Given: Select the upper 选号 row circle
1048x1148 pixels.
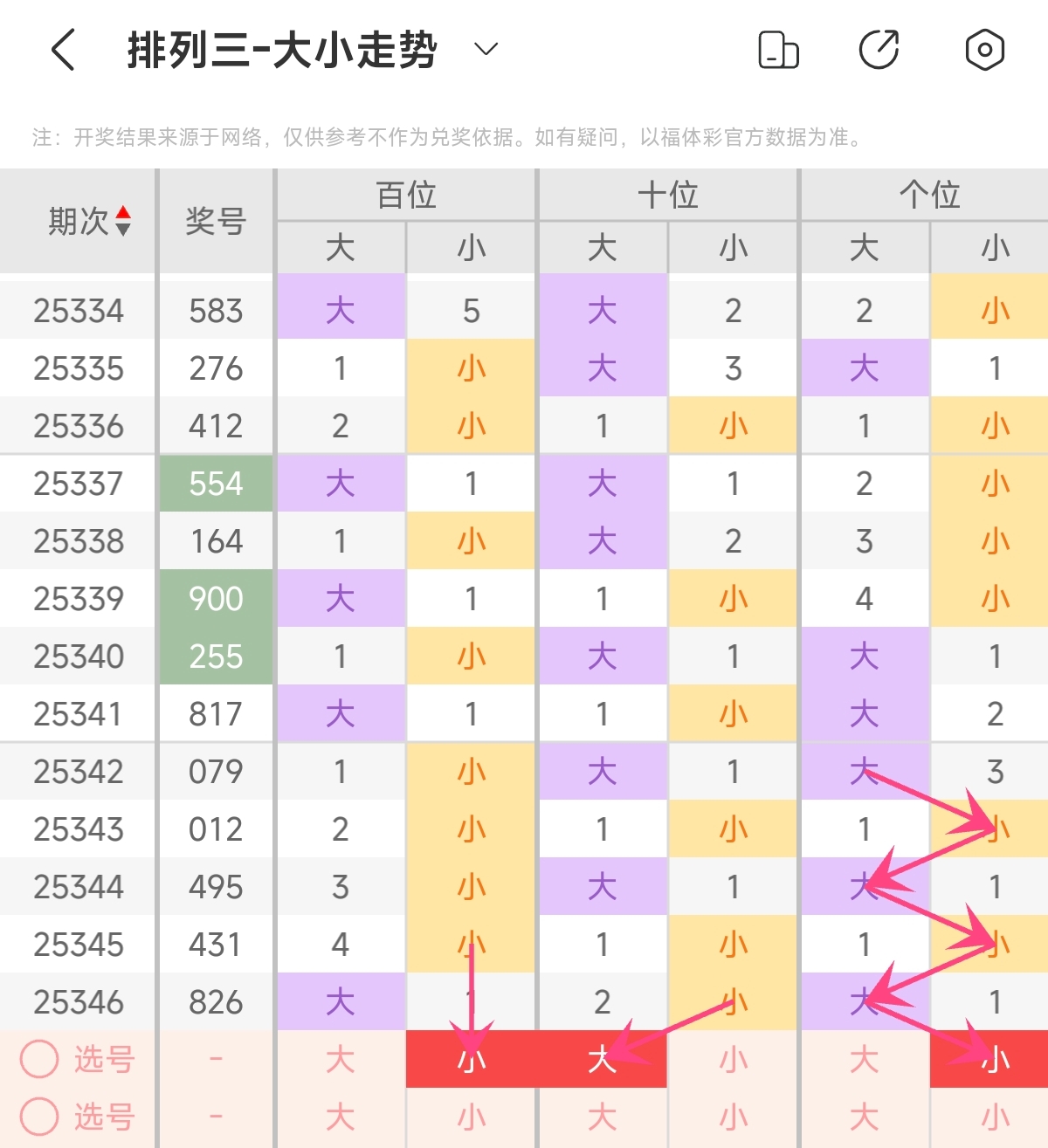Looking at the screenshot, I should point(39,1059).
